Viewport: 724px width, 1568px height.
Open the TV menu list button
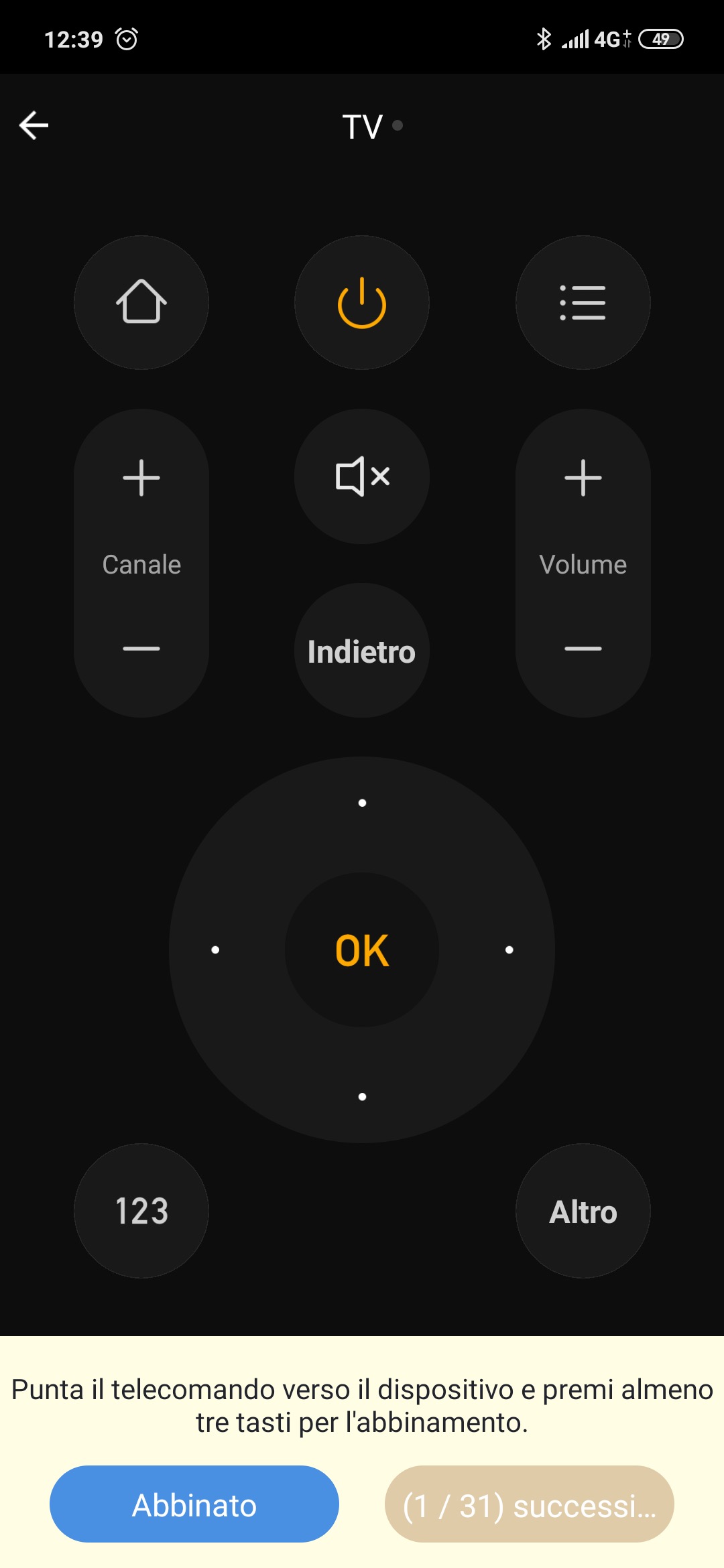pyautogui.click(x=583, y=302)
